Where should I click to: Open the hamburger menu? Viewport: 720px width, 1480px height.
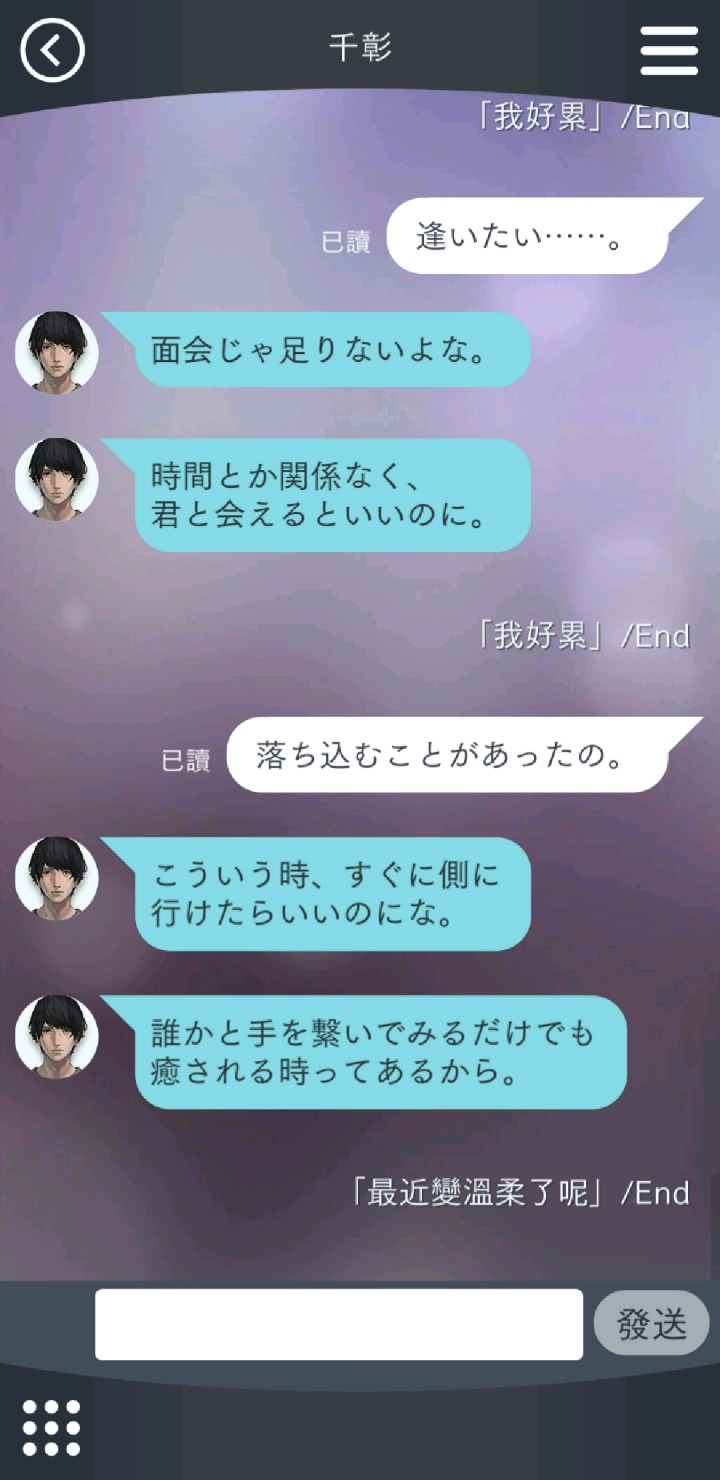pyautogui.click(x=669, y=50)
